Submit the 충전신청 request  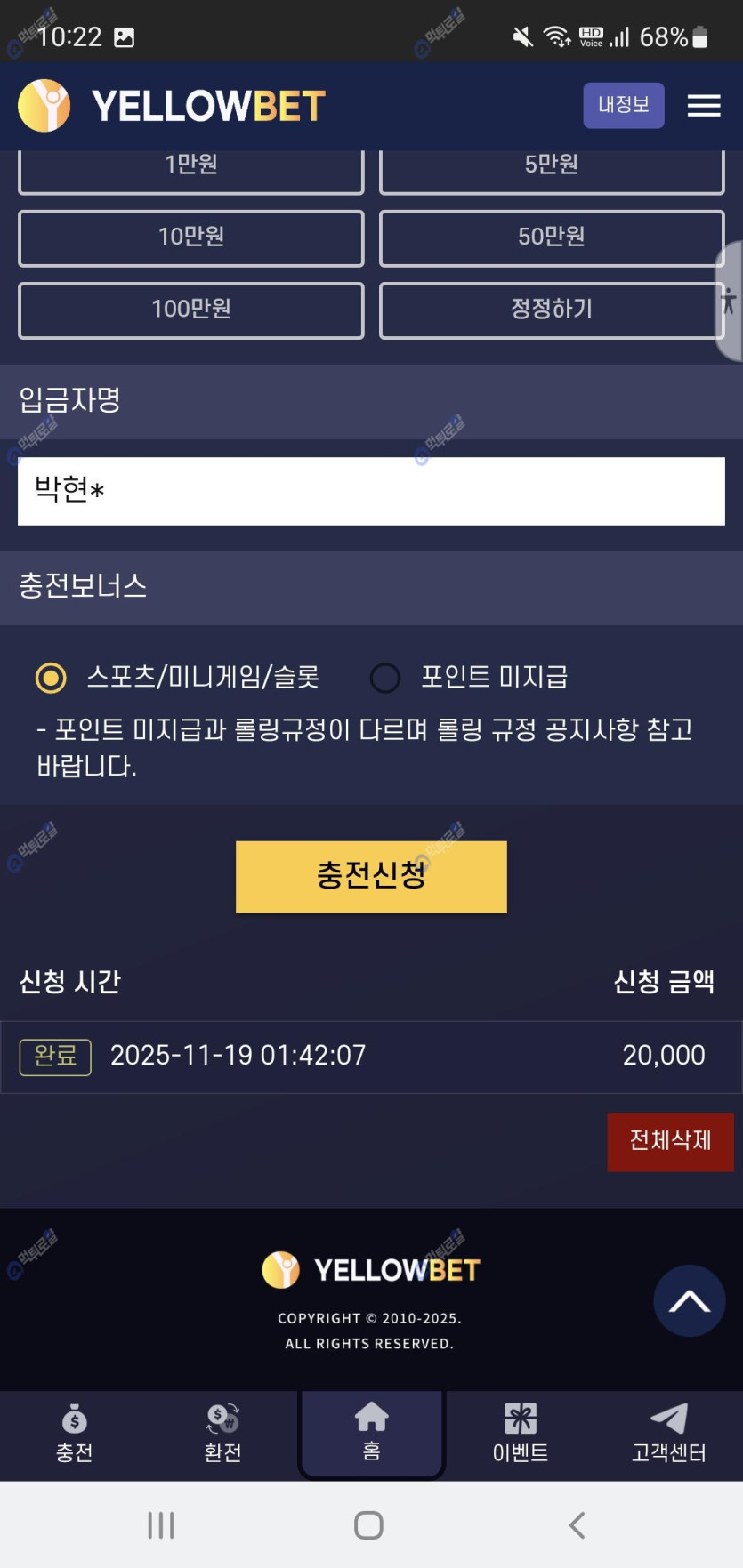click(x=371, y=876)
